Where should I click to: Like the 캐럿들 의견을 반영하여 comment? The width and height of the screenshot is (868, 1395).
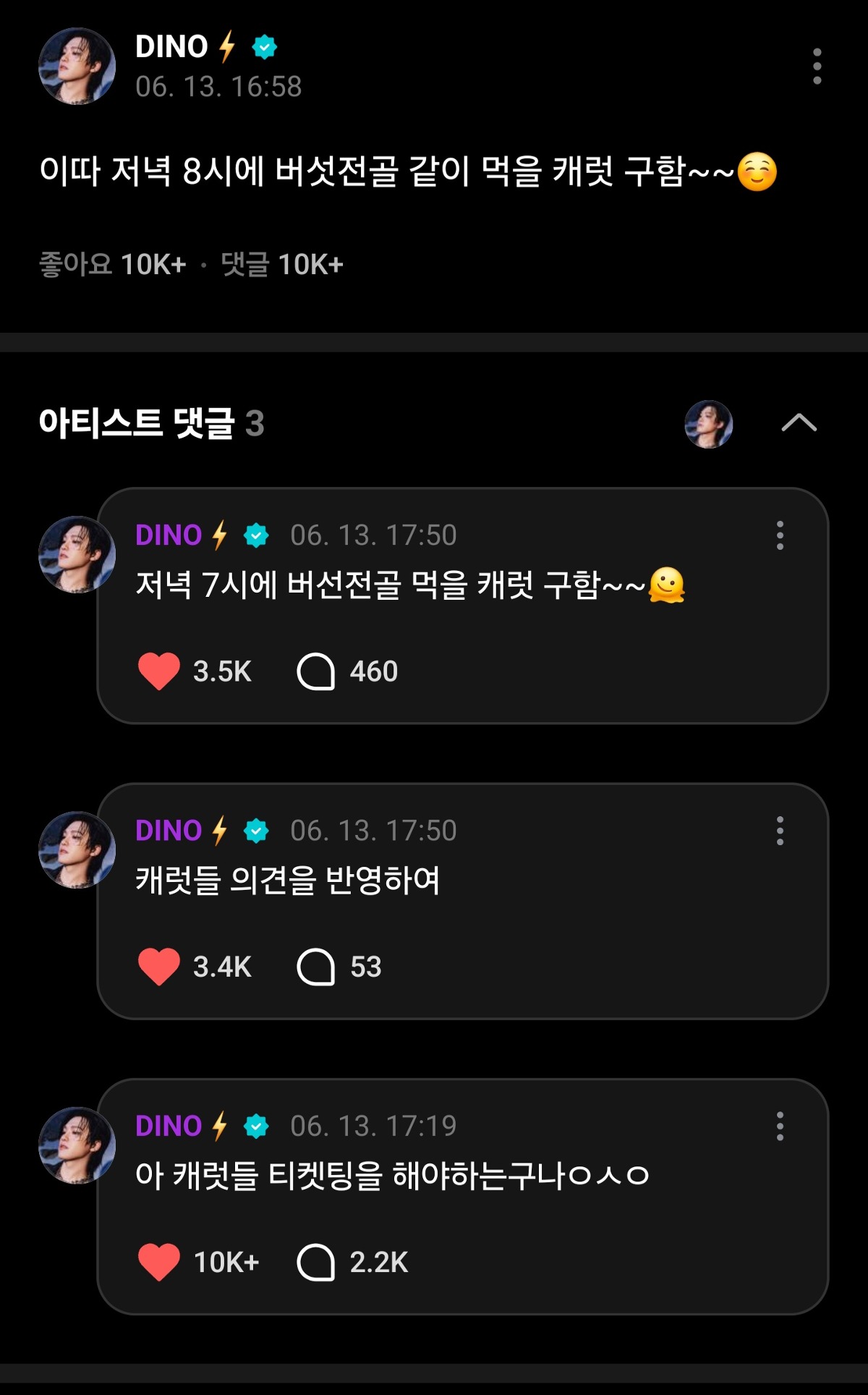point(159,966)
